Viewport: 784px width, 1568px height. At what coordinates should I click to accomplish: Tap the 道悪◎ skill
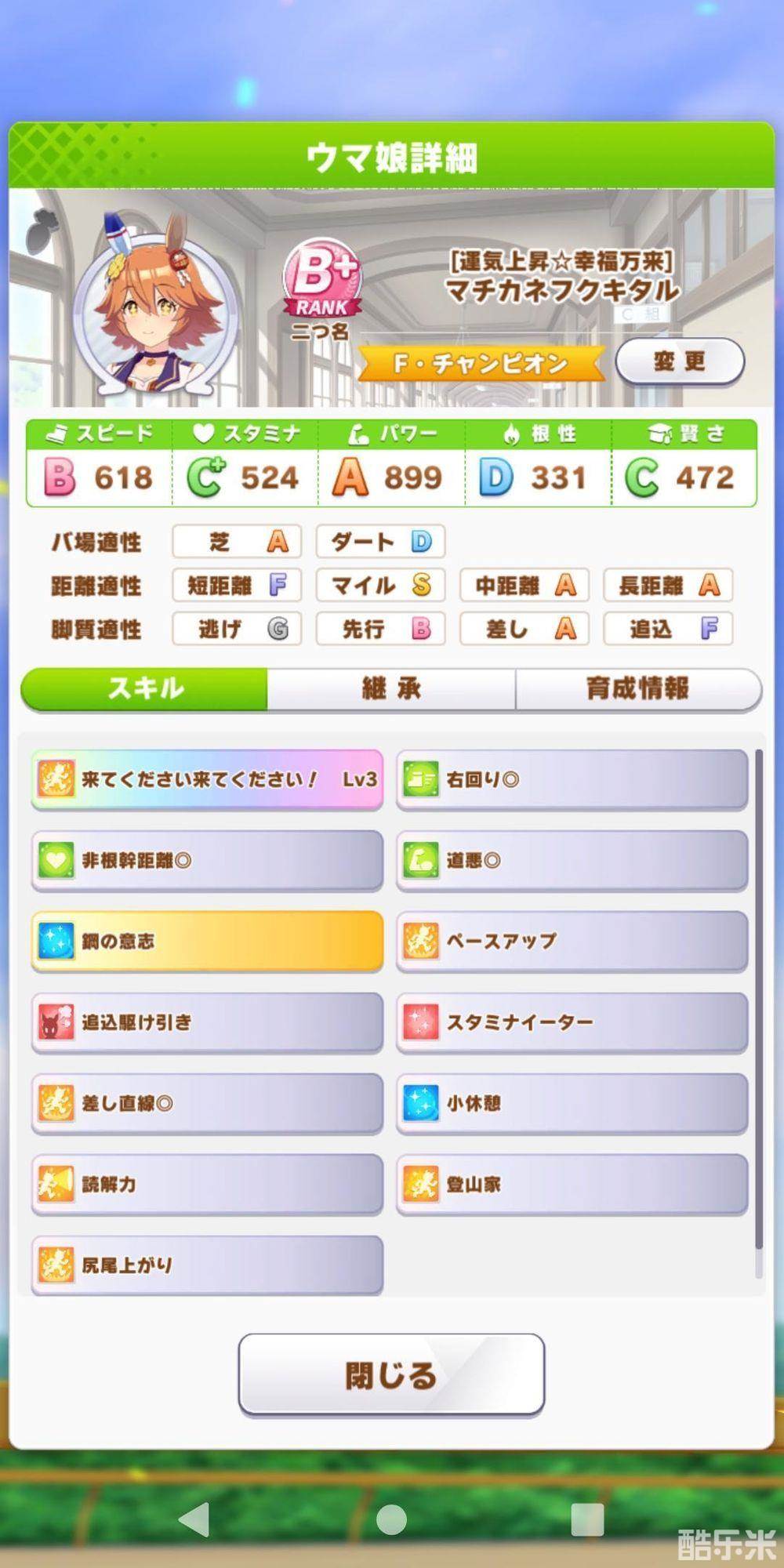point(572,861)
